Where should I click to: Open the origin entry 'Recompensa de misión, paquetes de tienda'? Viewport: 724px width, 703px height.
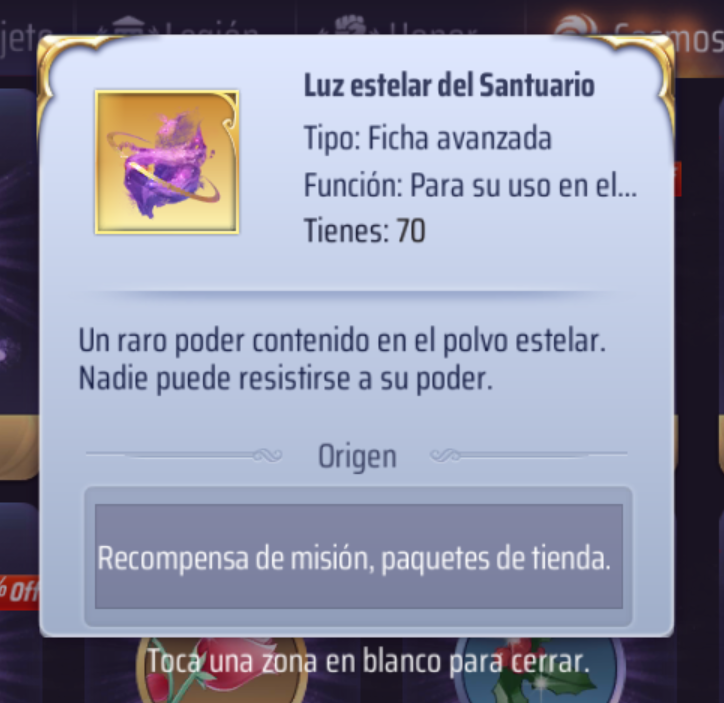coord(358,557)
